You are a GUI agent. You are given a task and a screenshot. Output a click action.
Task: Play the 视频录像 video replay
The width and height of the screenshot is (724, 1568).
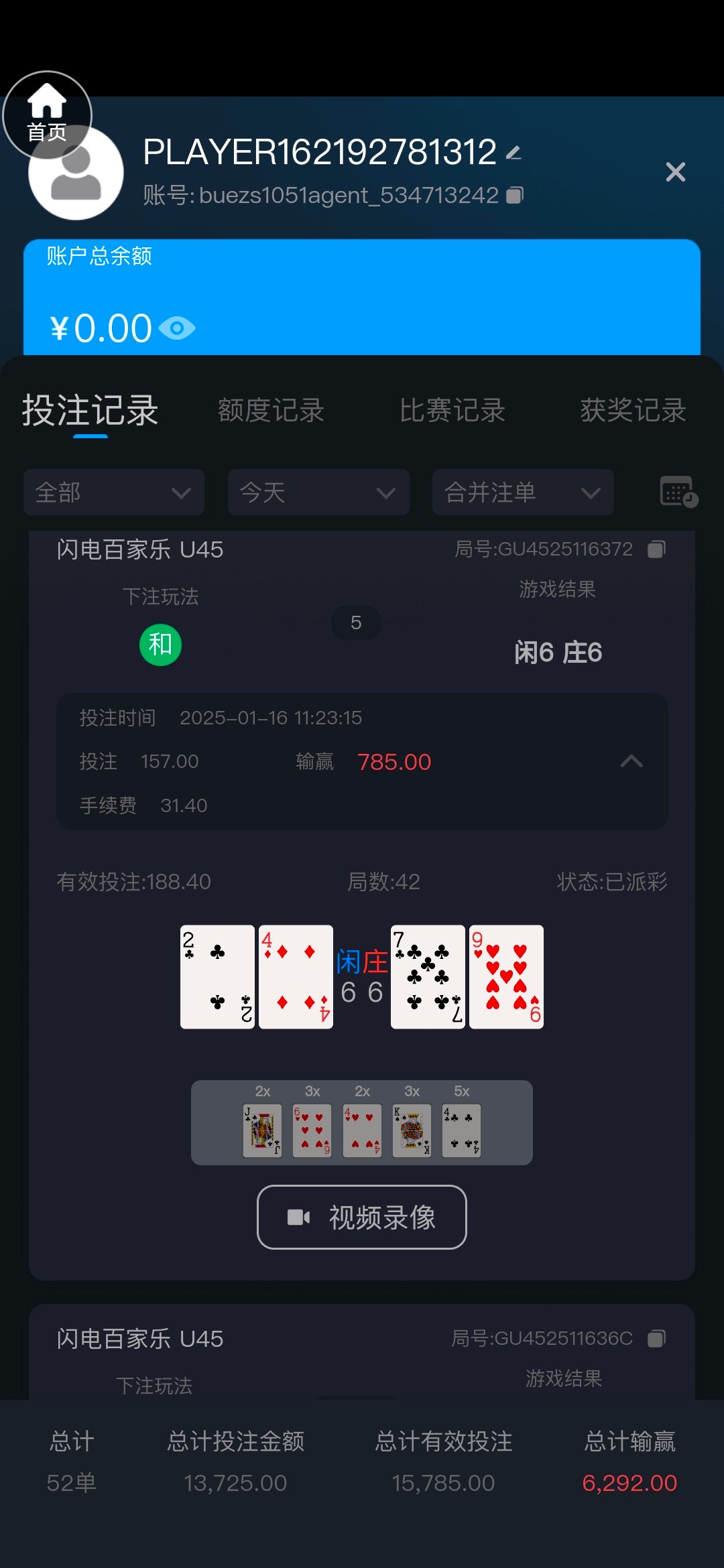tap(362, 1217)
